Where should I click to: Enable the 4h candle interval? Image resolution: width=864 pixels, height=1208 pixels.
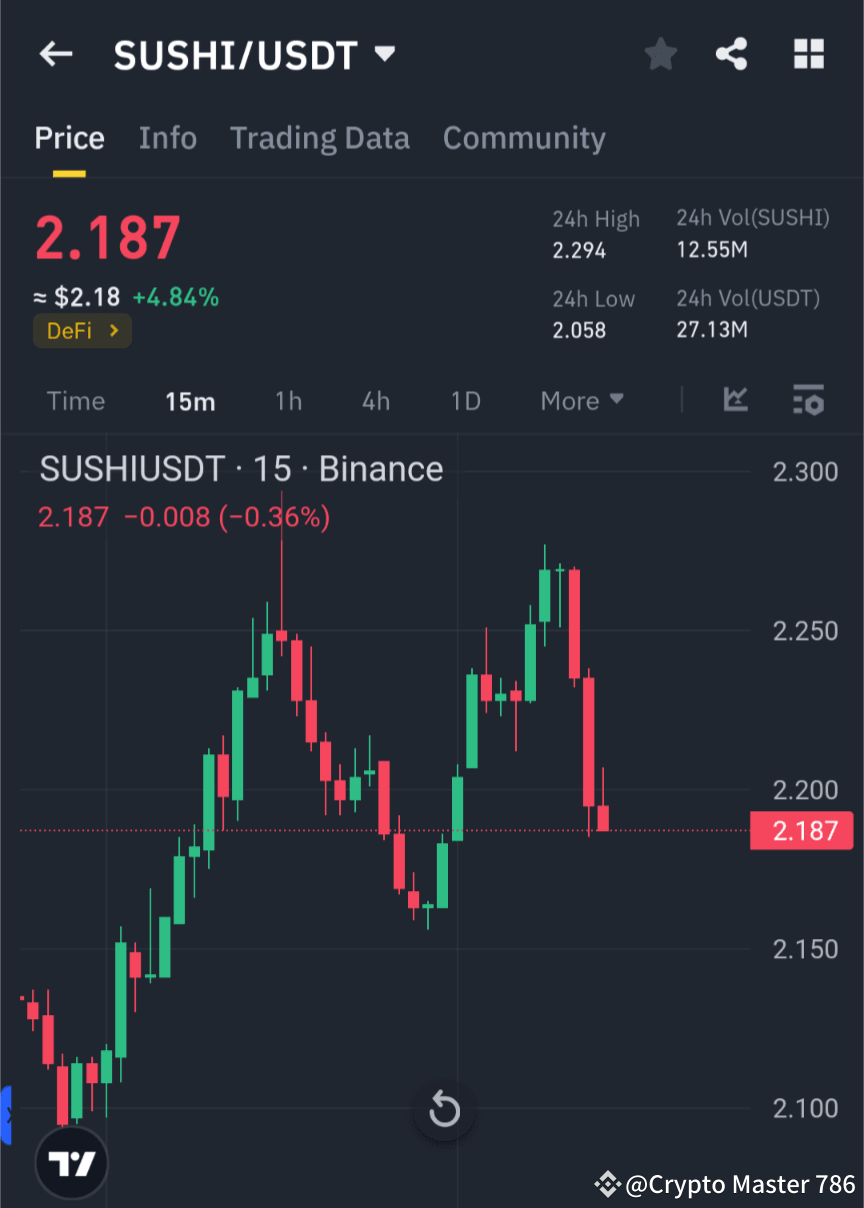pos(376,400)
